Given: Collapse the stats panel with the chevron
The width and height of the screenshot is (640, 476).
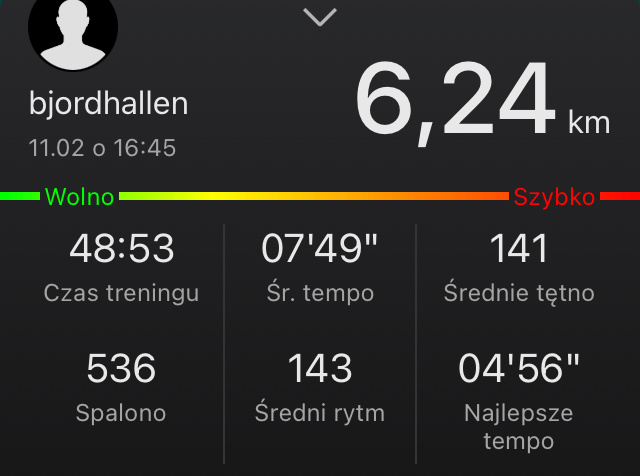Looking at the screenshot, I should [320, 17].
